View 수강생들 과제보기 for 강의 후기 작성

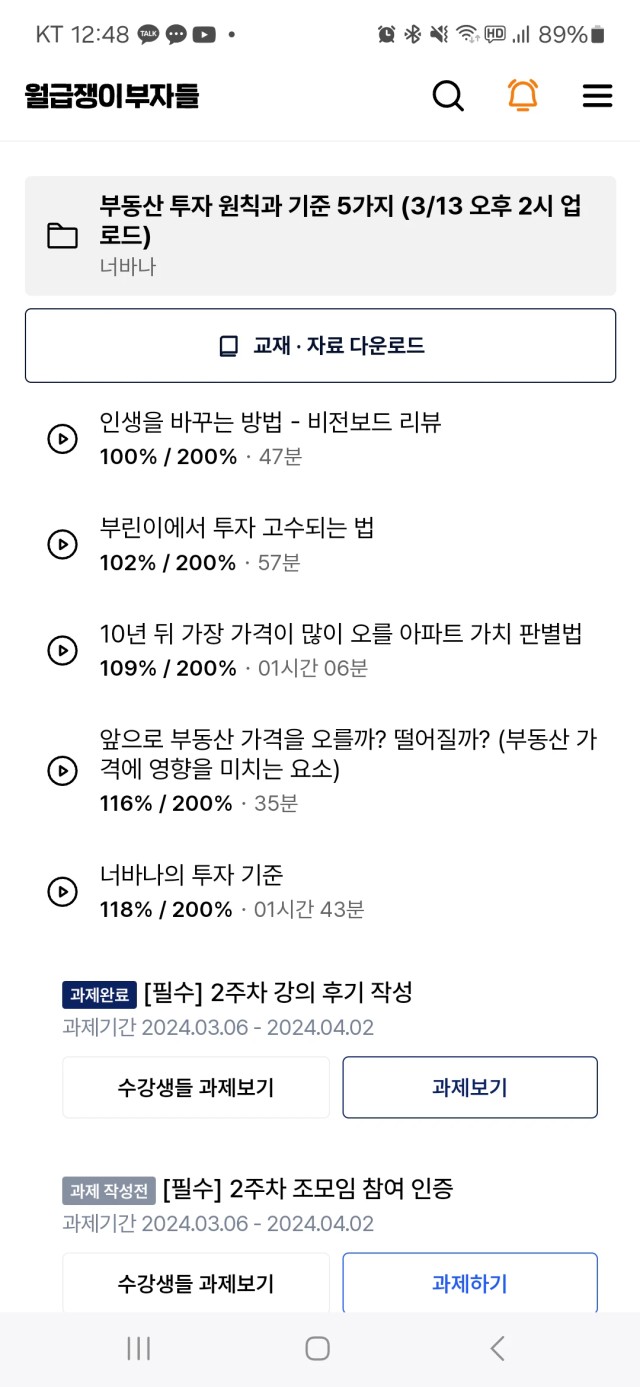point(196,1087)
